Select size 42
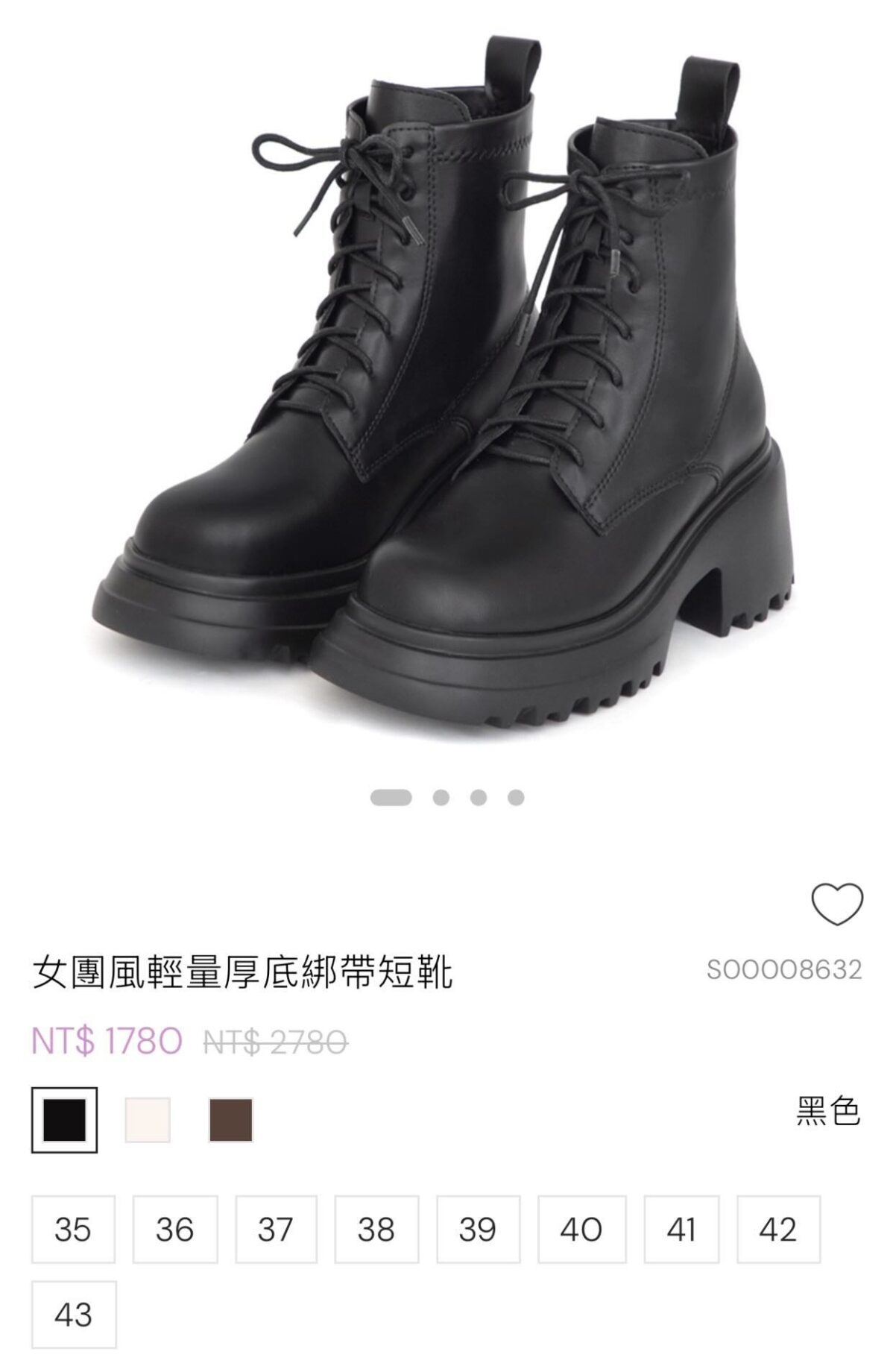Image resolution: width=893 pixels, height=1372 pixels. 778,1230
